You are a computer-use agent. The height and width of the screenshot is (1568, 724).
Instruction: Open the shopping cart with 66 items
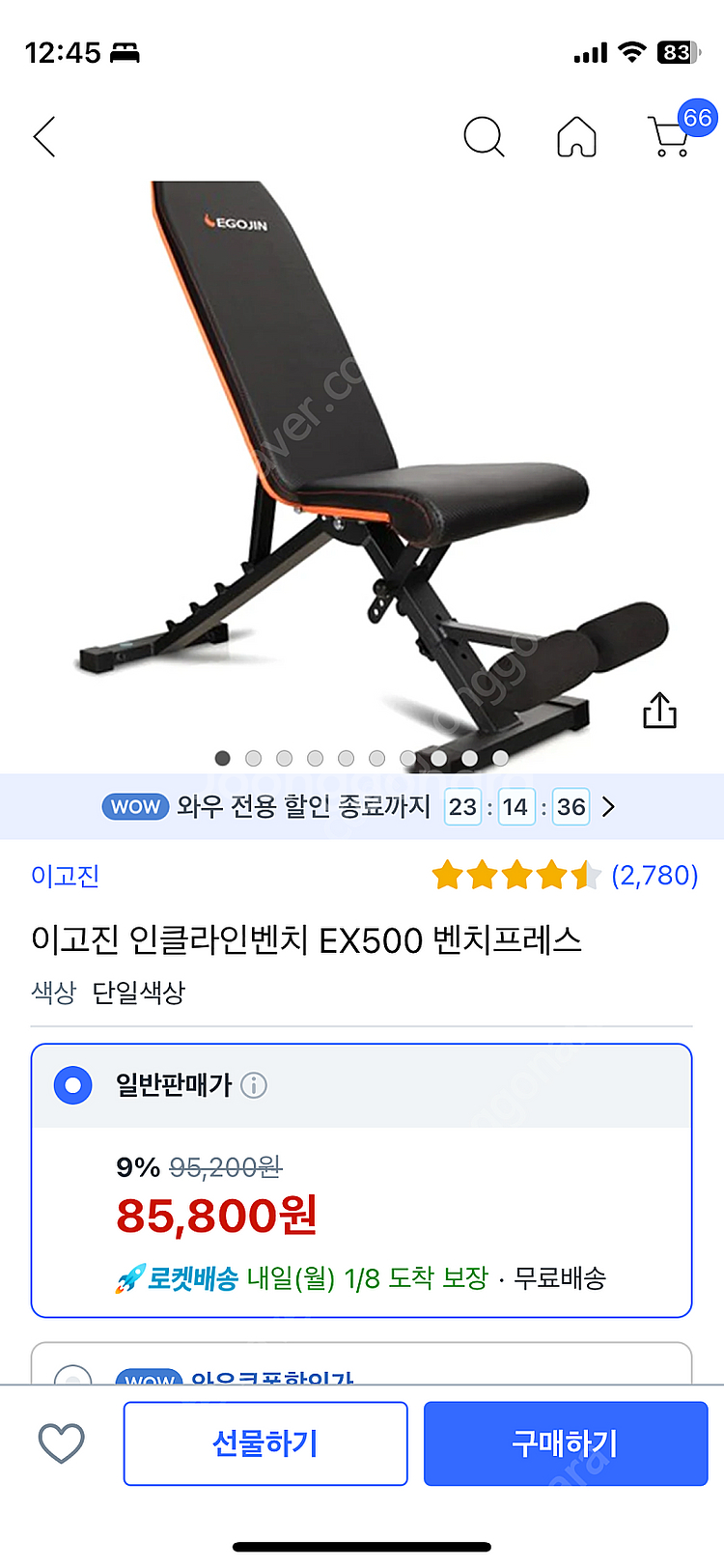click(673, 135)
